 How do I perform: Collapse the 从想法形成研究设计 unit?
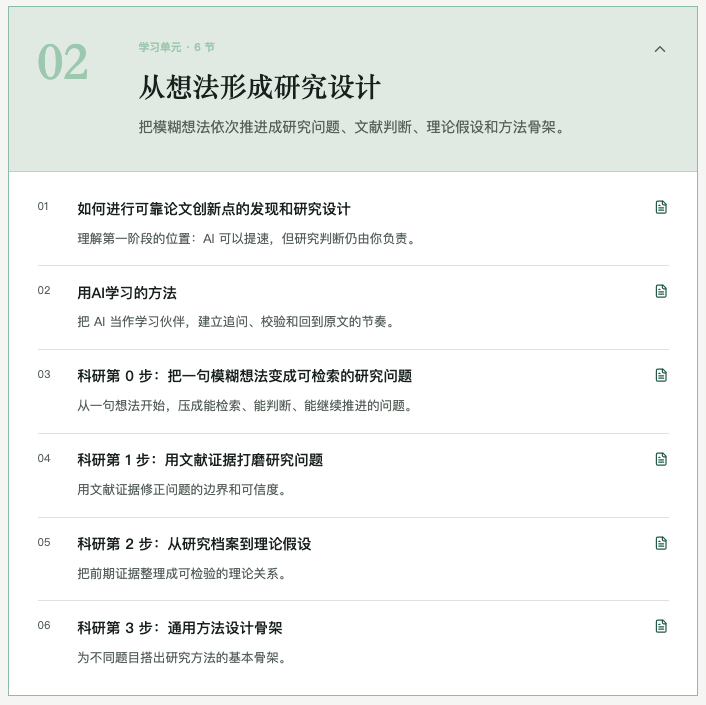(660, 49)
